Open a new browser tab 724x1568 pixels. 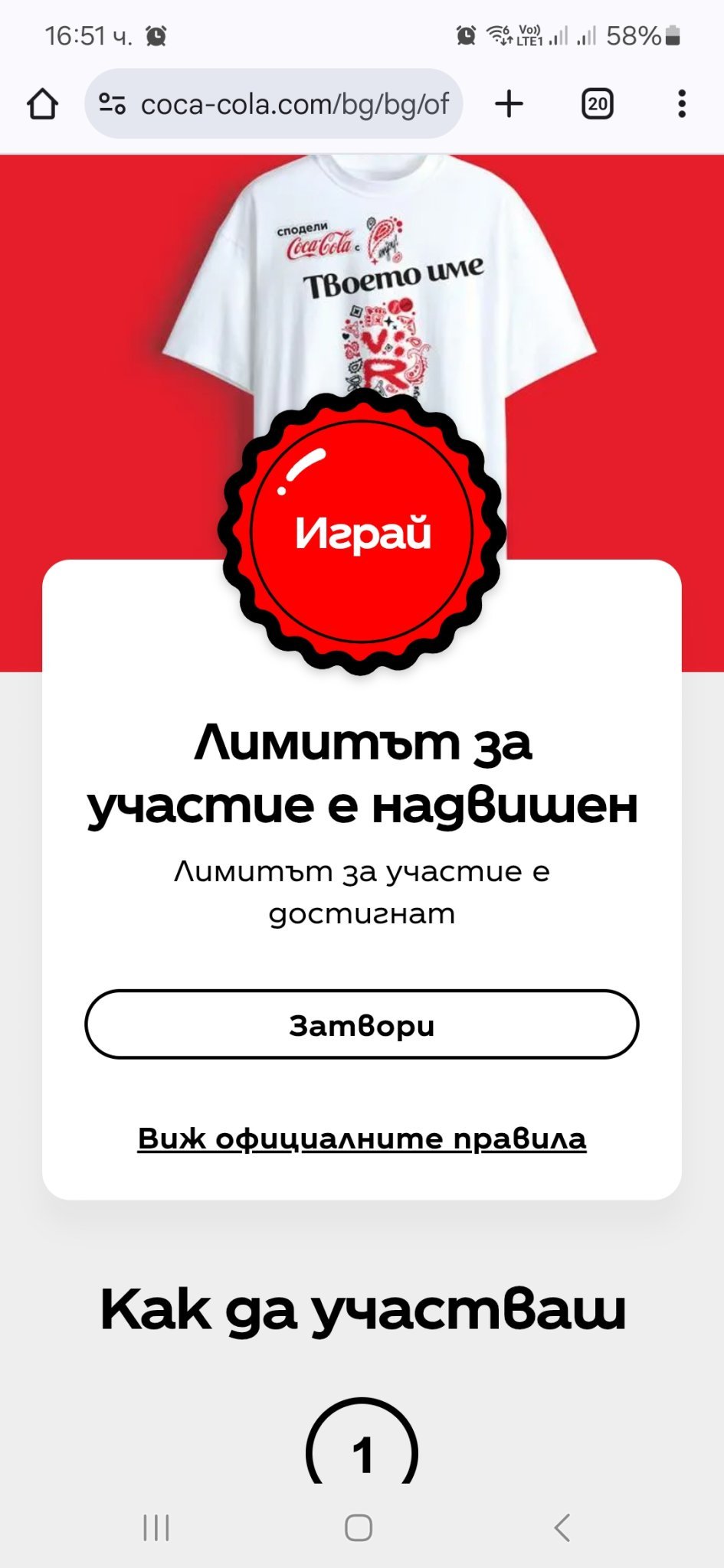509,104
